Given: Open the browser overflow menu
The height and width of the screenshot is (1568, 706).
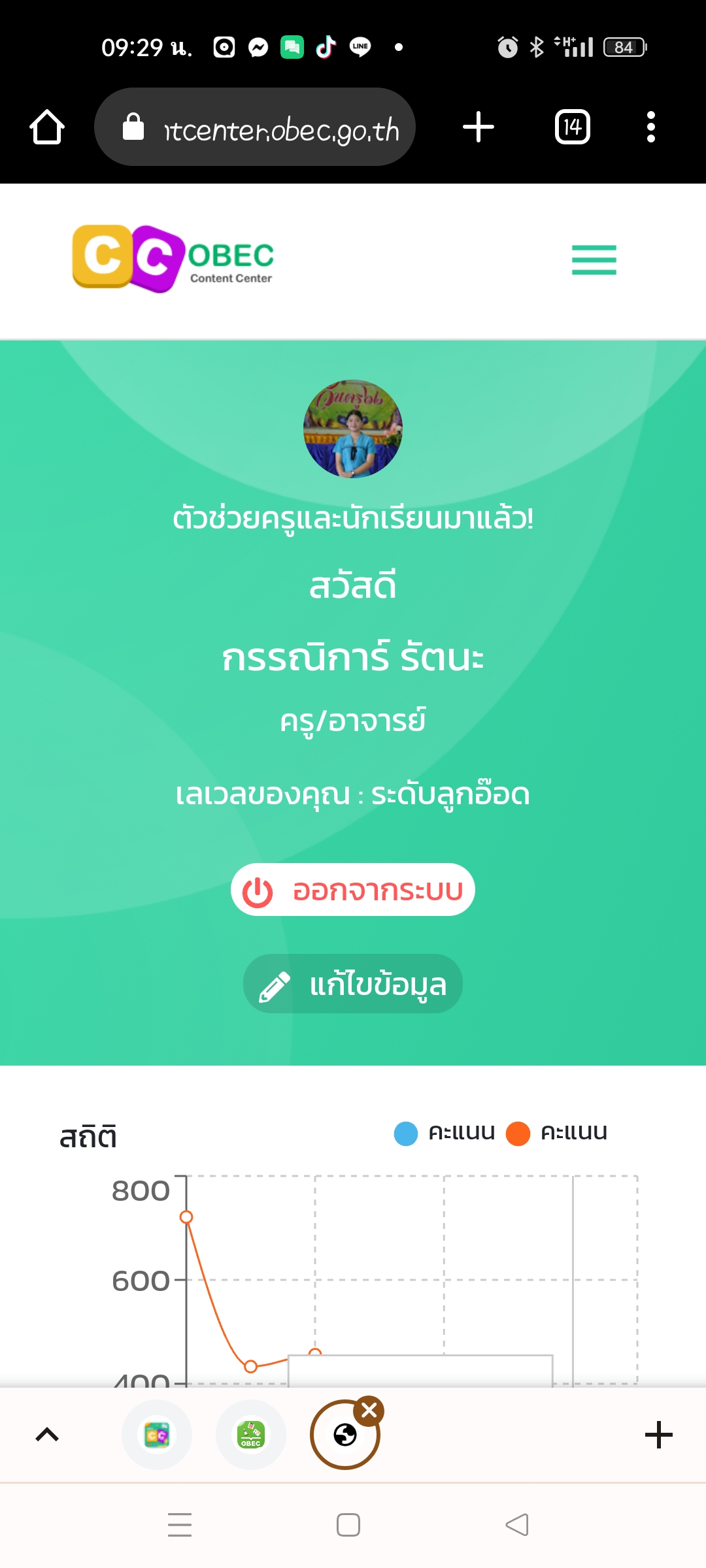Looking at the screenshot, I should point(650,127).
